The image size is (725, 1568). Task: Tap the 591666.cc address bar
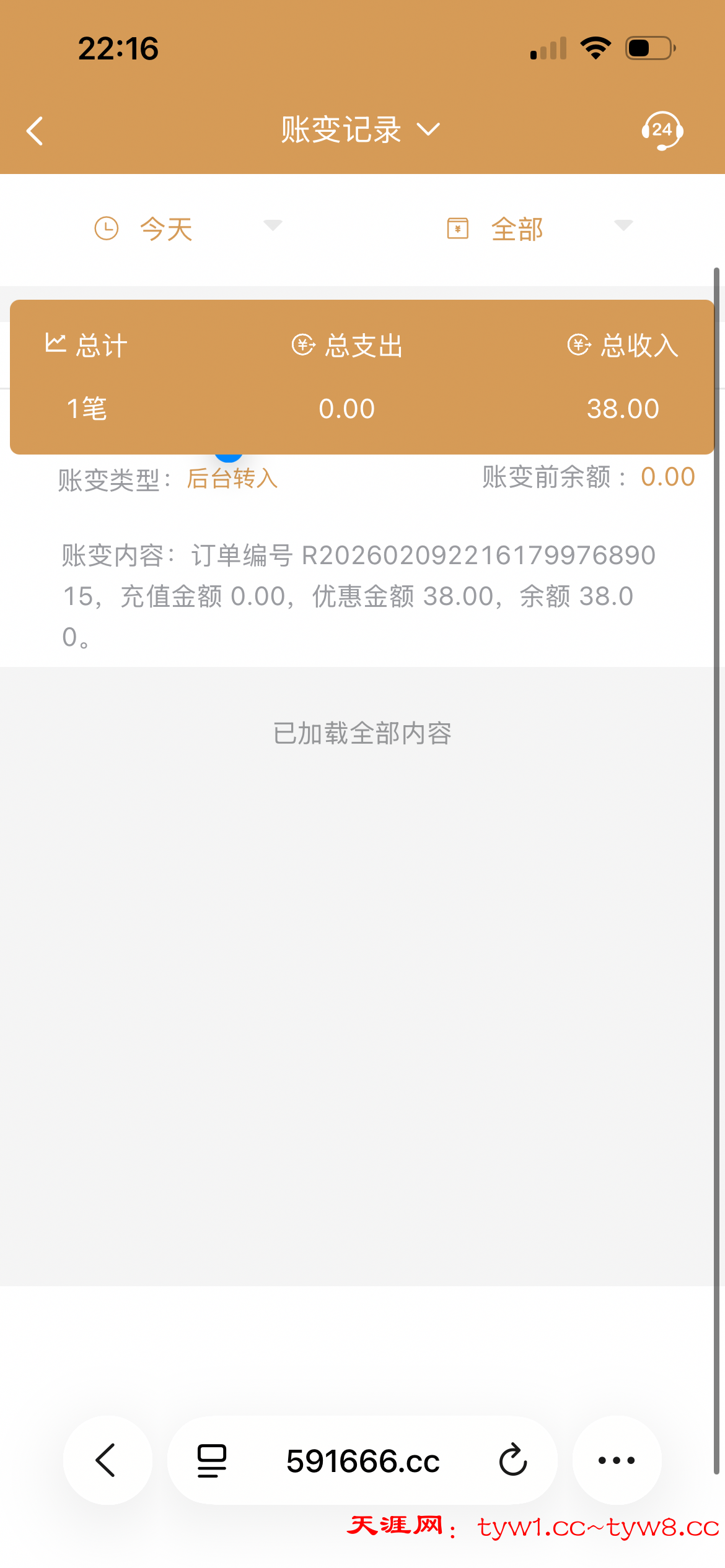pyautogui.click(x=362, y=1460)
